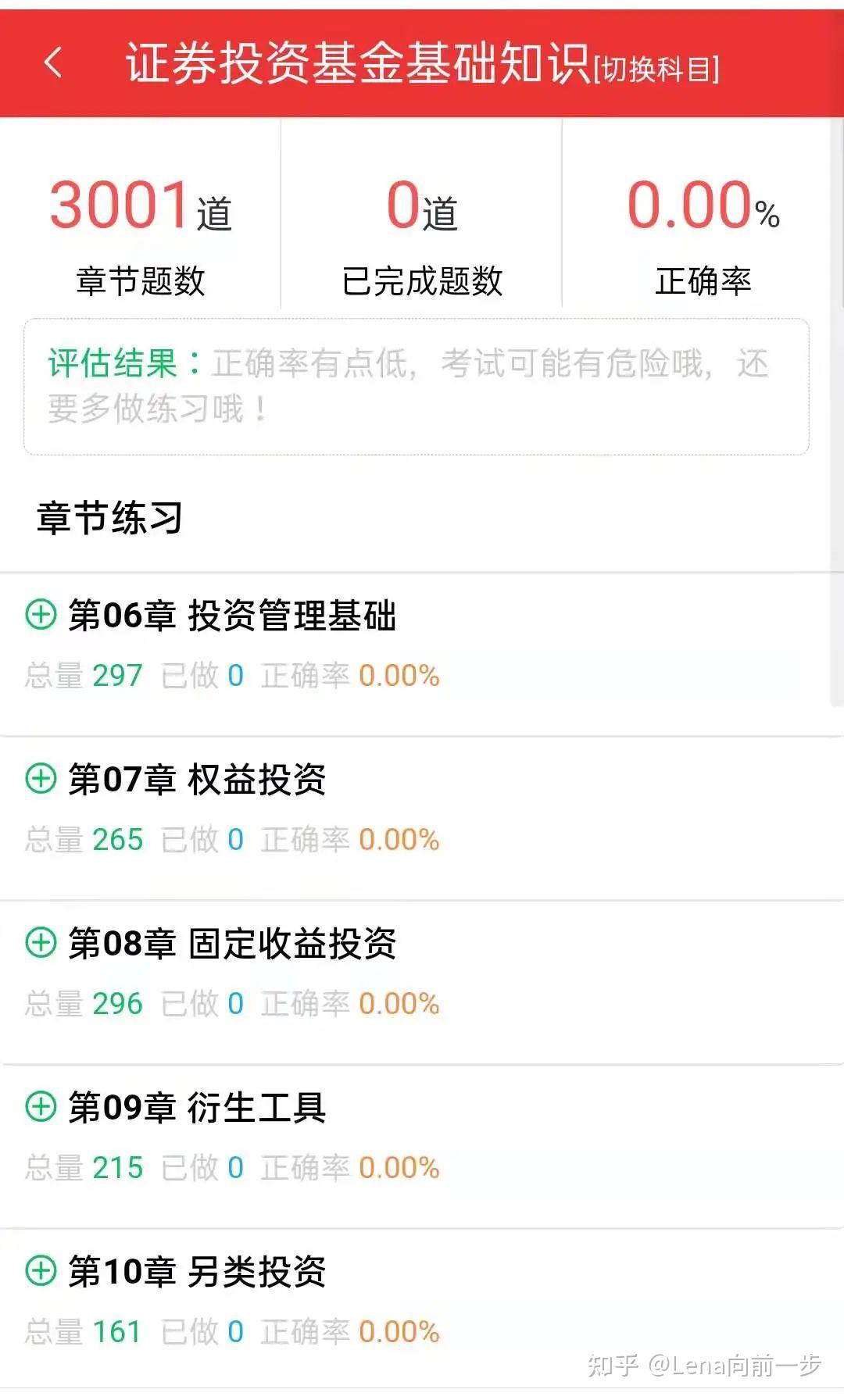
Task: Tap the 切换科目 switch subject link
Action: click(656, 69)
